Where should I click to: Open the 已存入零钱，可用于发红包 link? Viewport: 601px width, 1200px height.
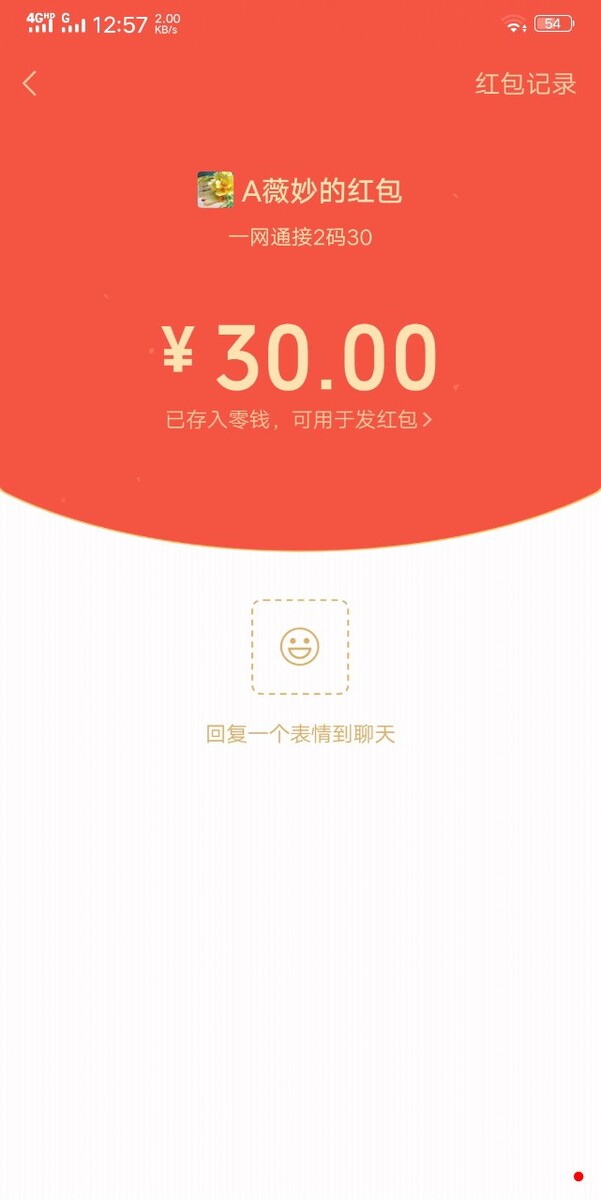(x=299, y=420)
